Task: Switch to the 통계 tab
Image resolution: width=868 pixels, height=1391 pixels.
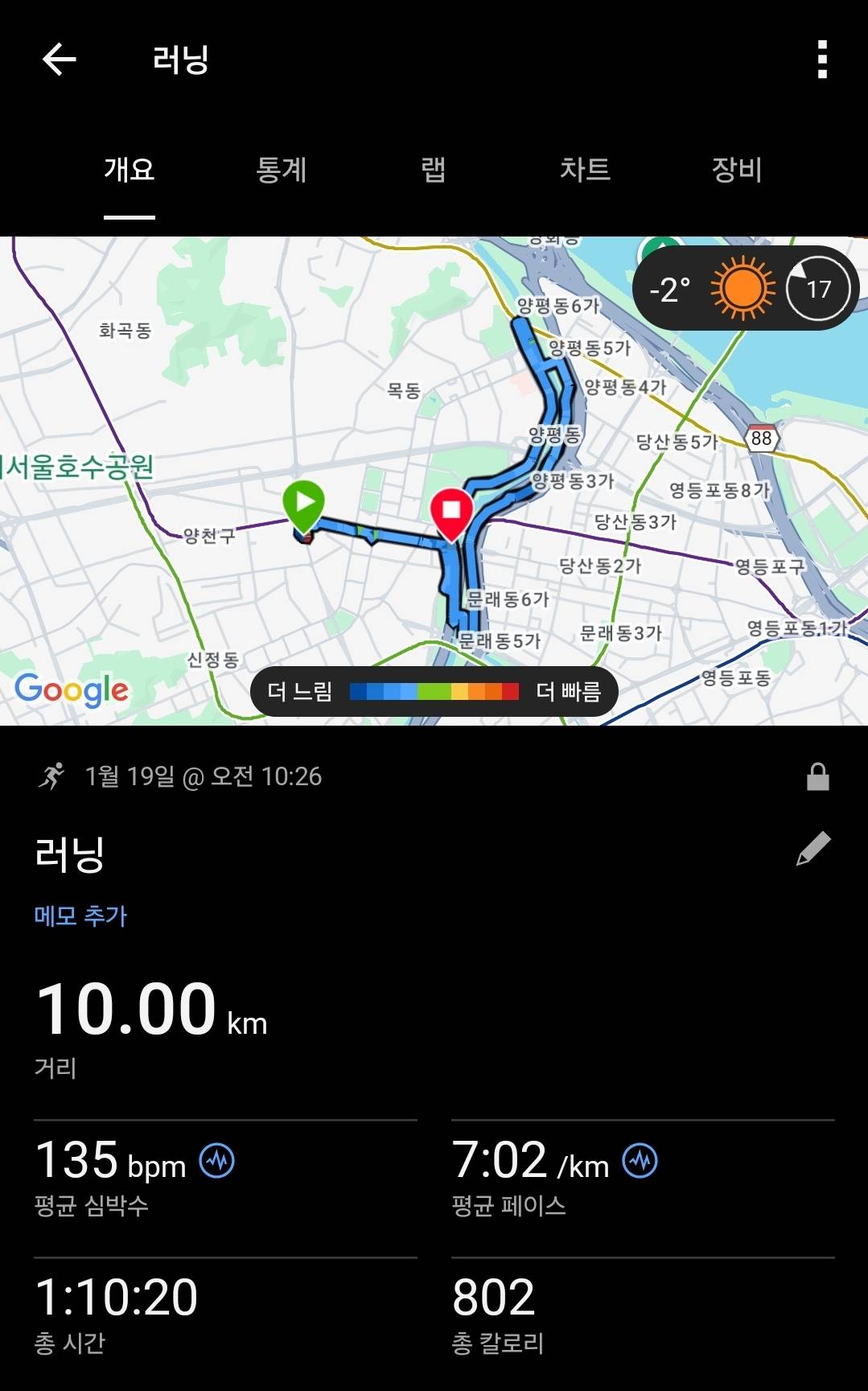Action: (282, 171)
